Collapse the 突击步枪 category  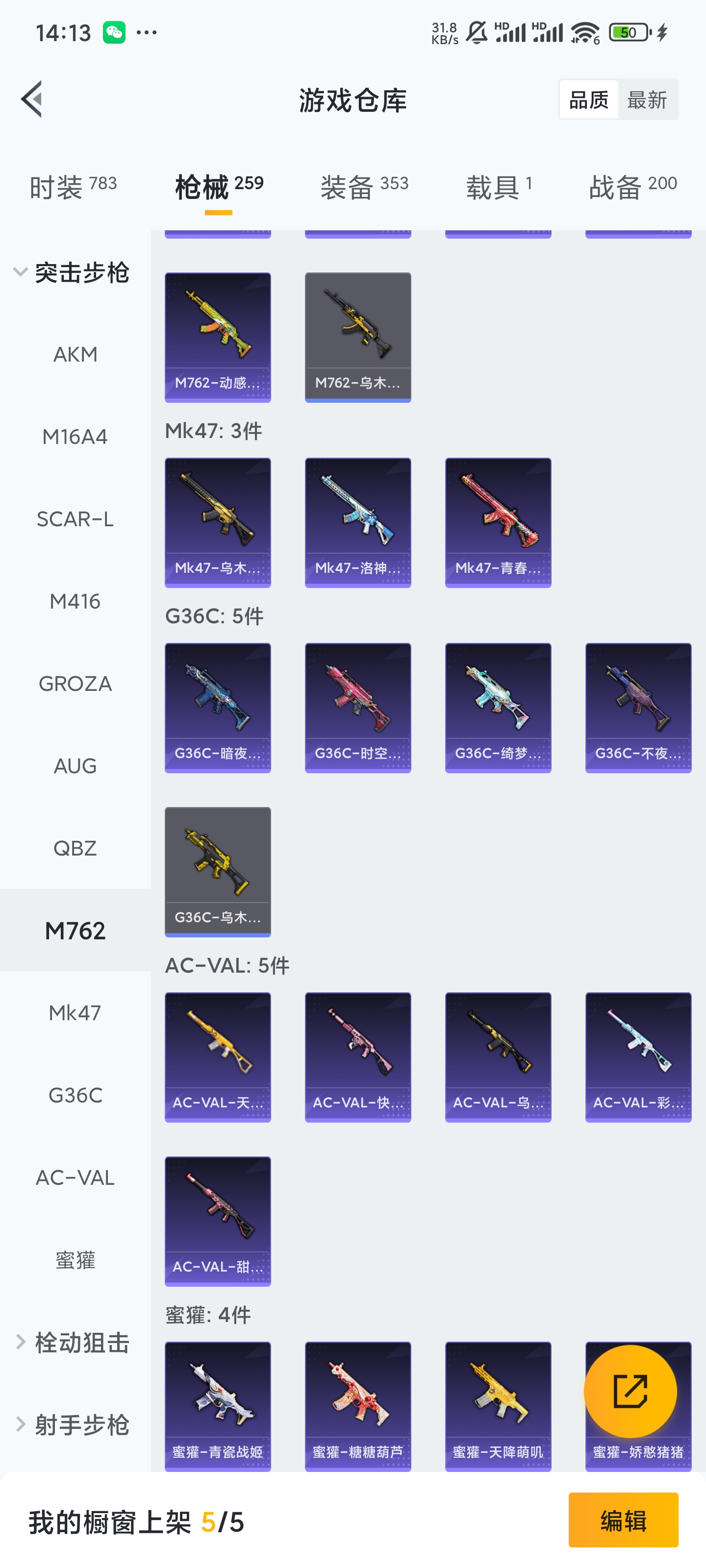73,272
